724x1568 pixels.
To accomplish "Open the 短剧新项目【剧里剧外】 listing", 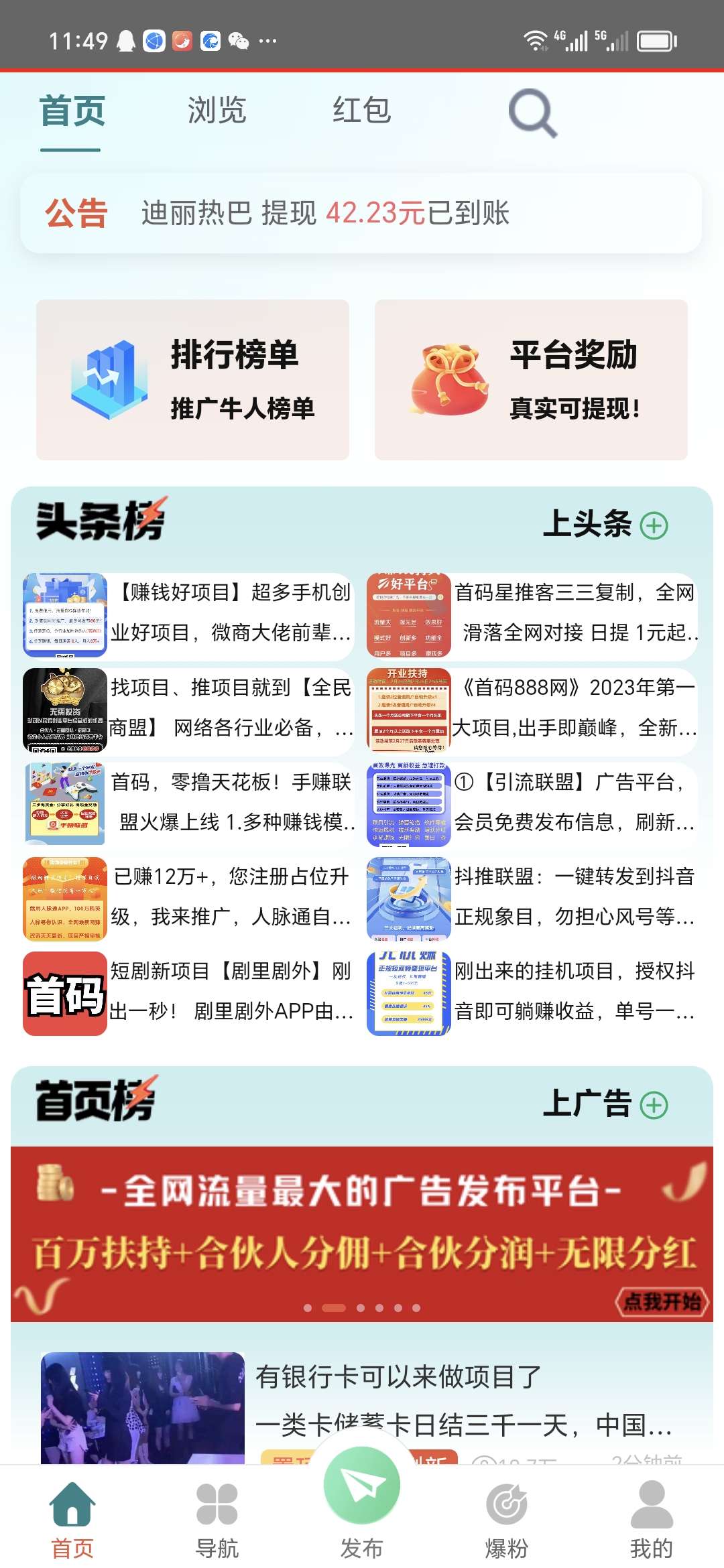I will [188, 992].
